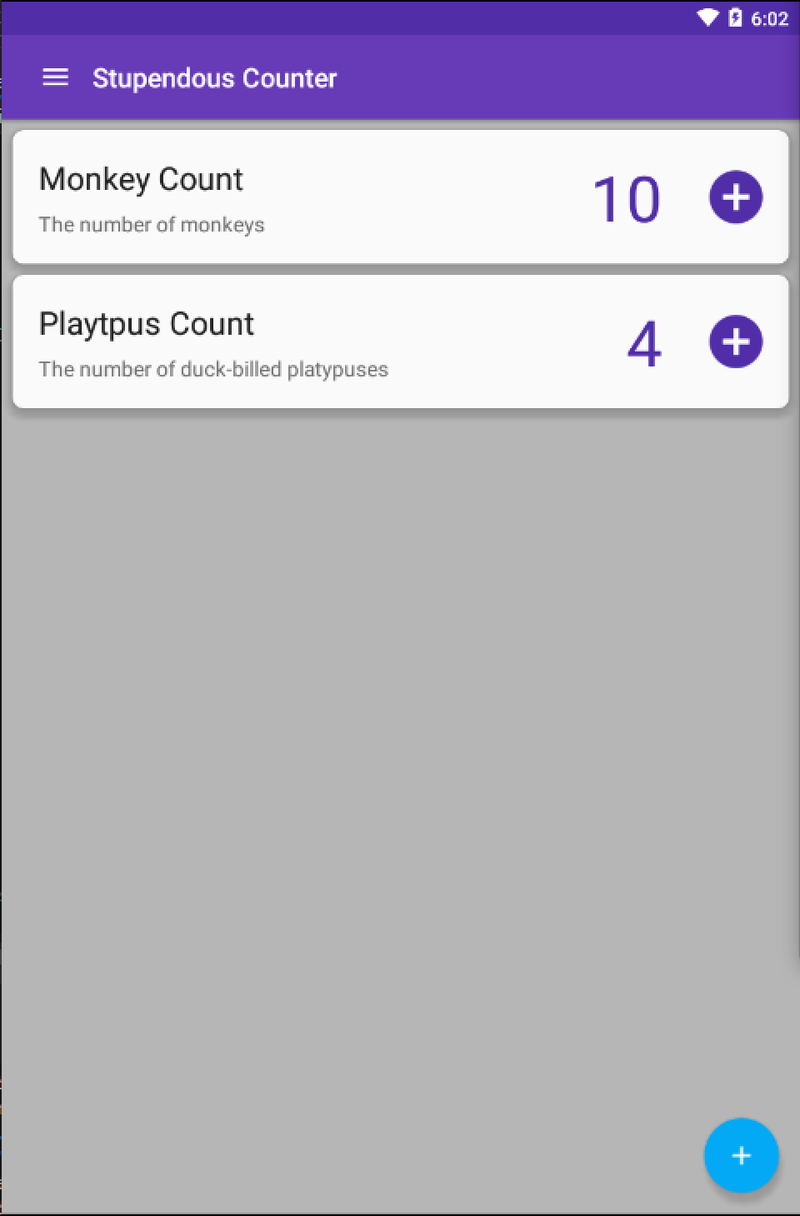Tap the duck-billed platypuses description text

213,369
